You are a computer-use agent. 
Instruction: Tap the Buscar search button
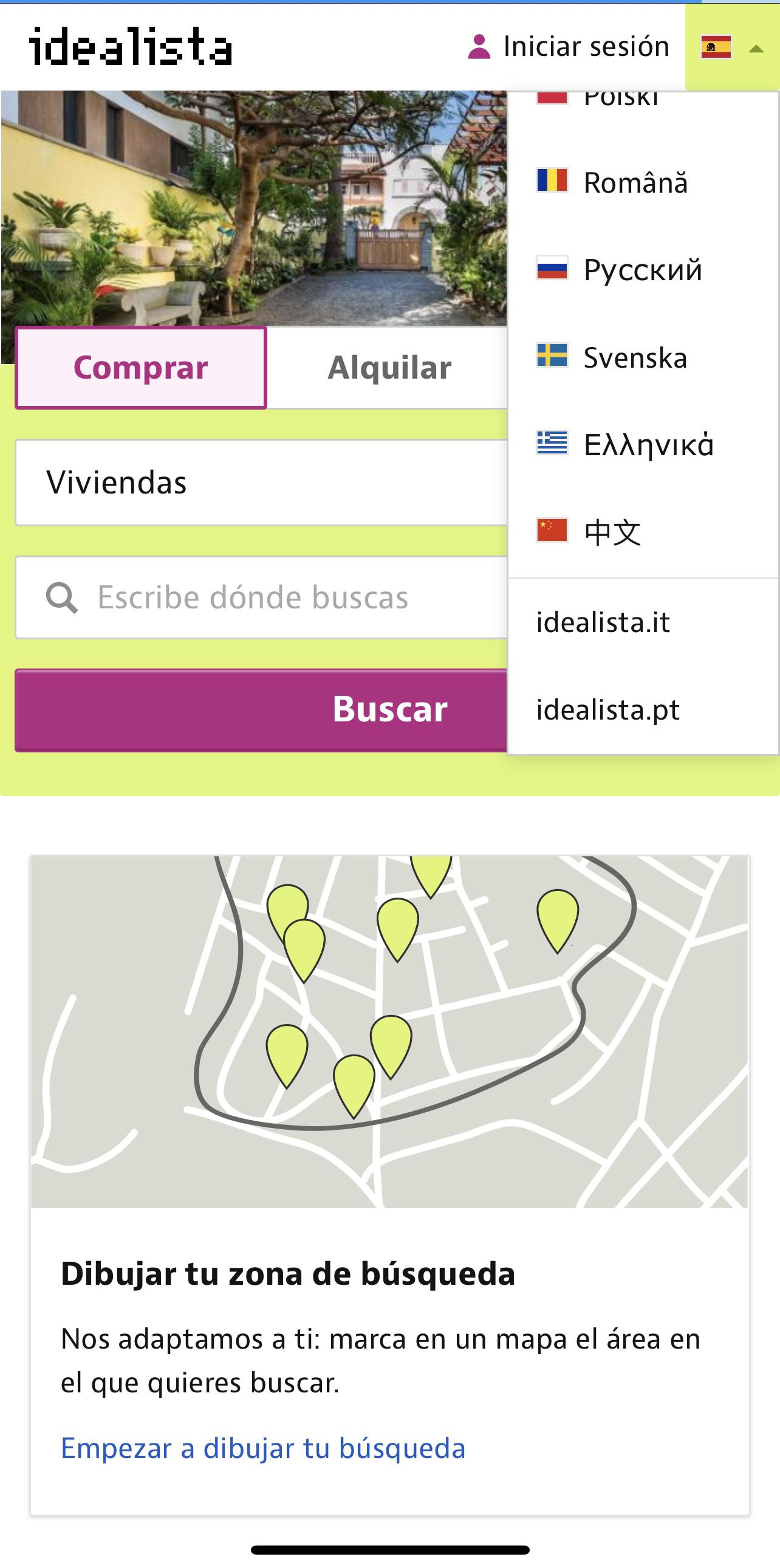coord(262,710)
